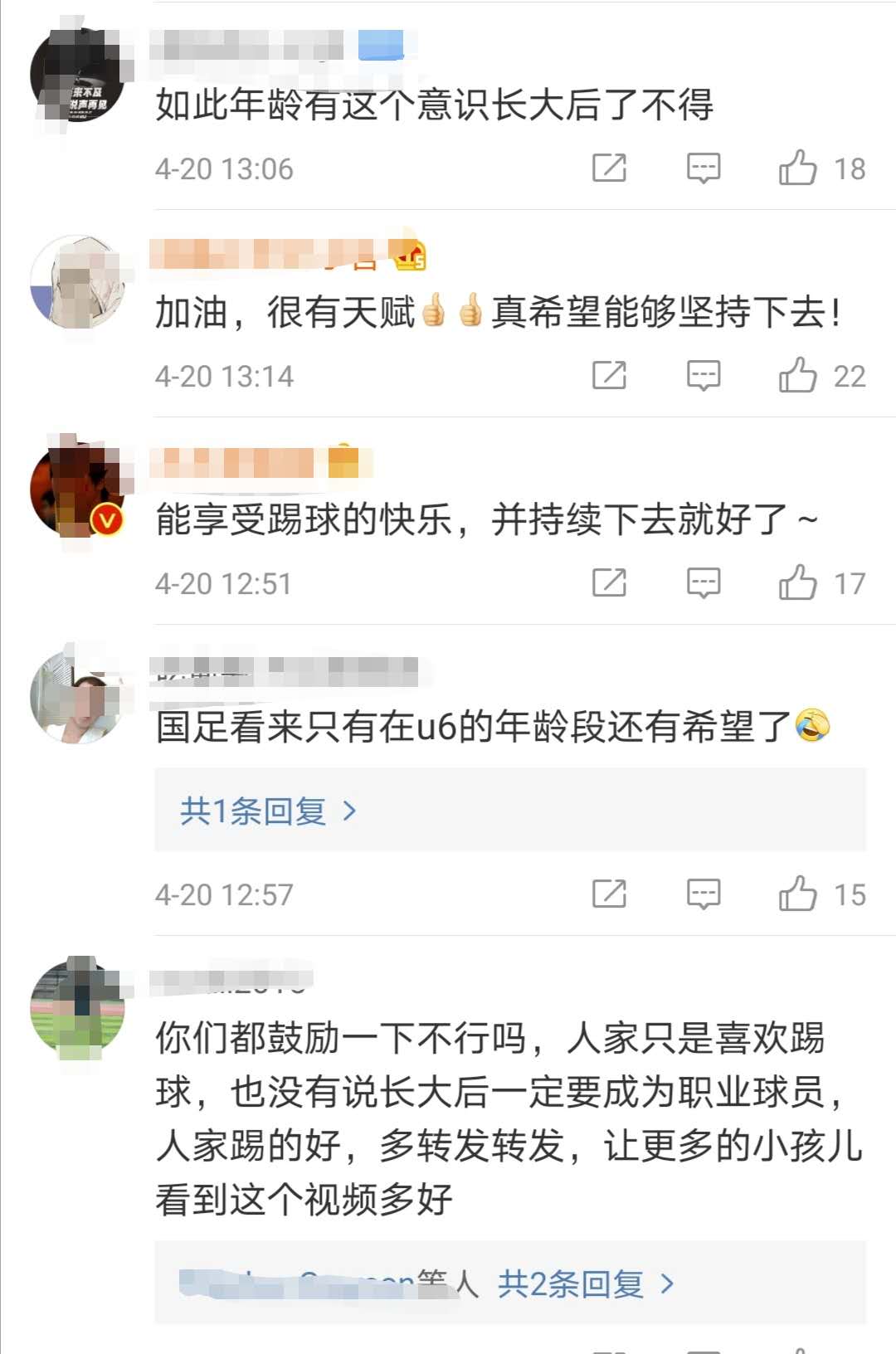The image size is (896, 1354).
Task: Select the forward icon on the 13:14 comment
Action: 610,376
